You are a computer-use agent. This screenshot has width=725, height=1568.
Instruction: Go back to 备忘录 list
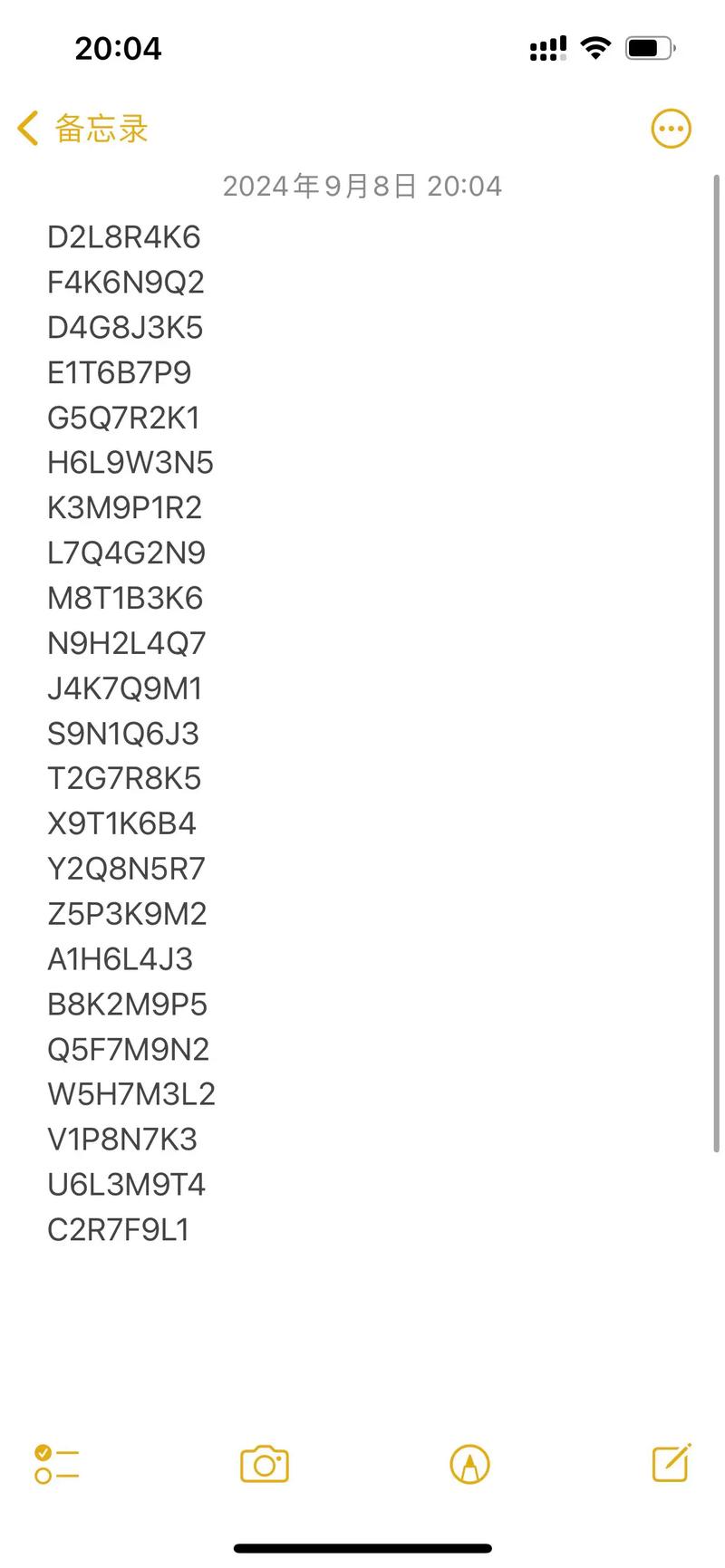click(x=82, y=129)
